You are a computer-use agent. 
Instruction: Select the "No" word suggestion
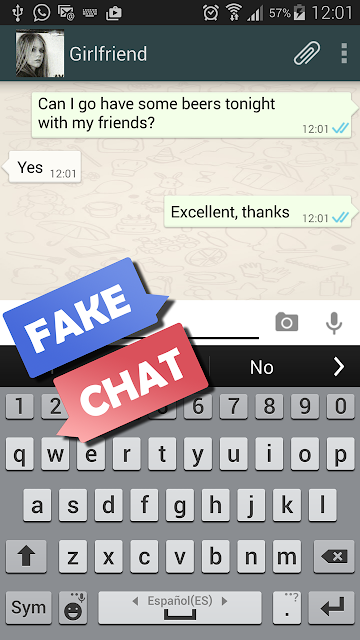[262, 367]
